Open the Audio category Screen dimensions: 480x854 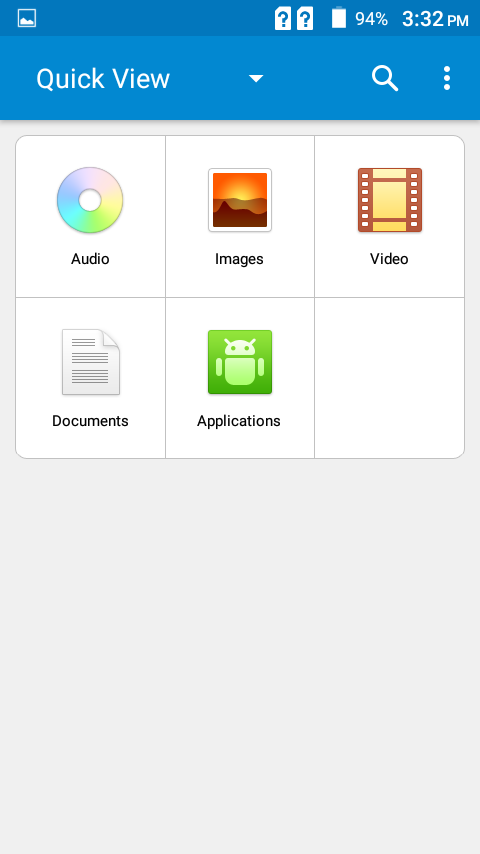point(90,217)
